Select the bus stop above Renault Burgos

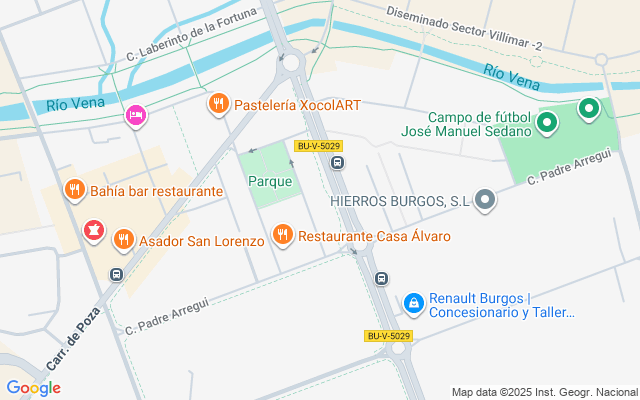pyautogui.click(x=381, y=278)
